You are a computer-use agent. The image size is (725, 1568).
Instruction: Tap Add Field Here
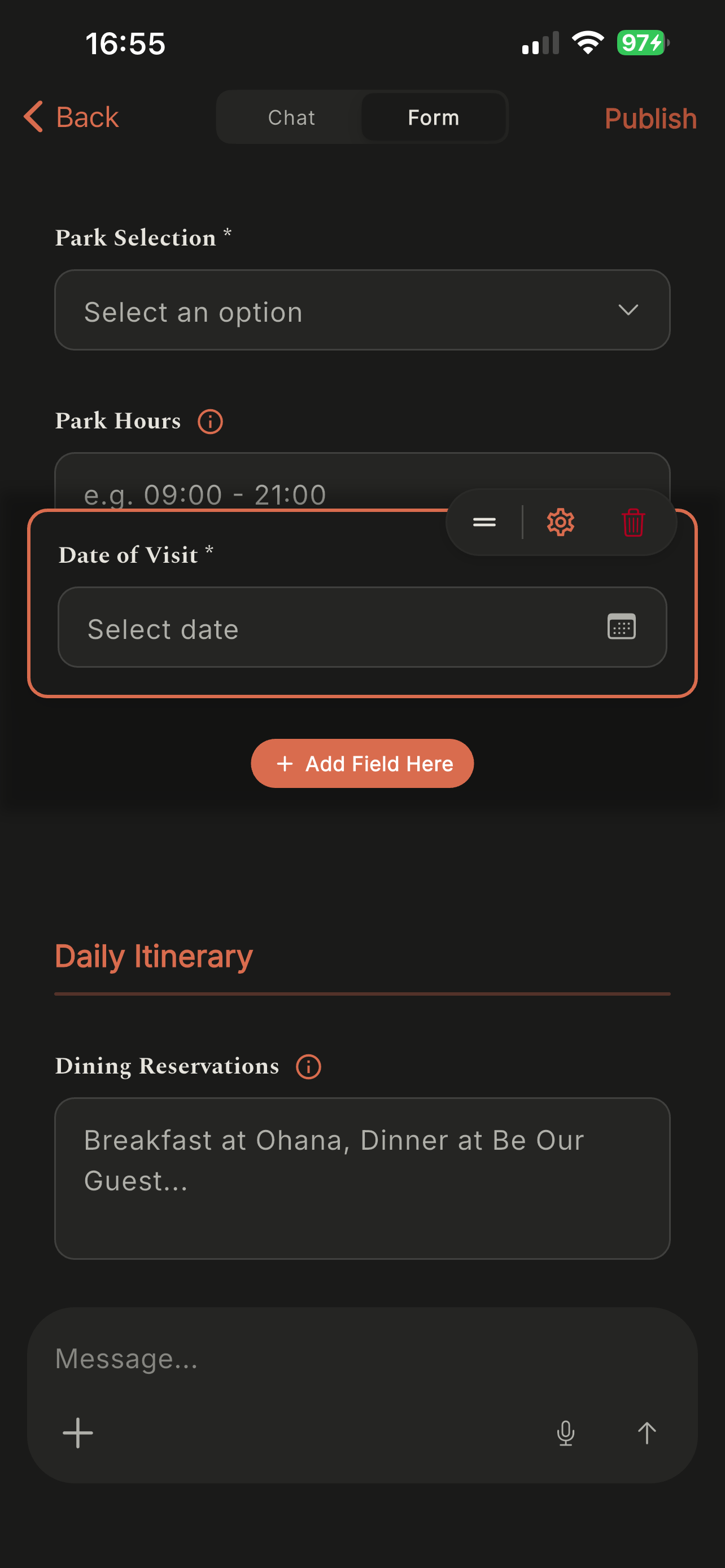point(362,763)
